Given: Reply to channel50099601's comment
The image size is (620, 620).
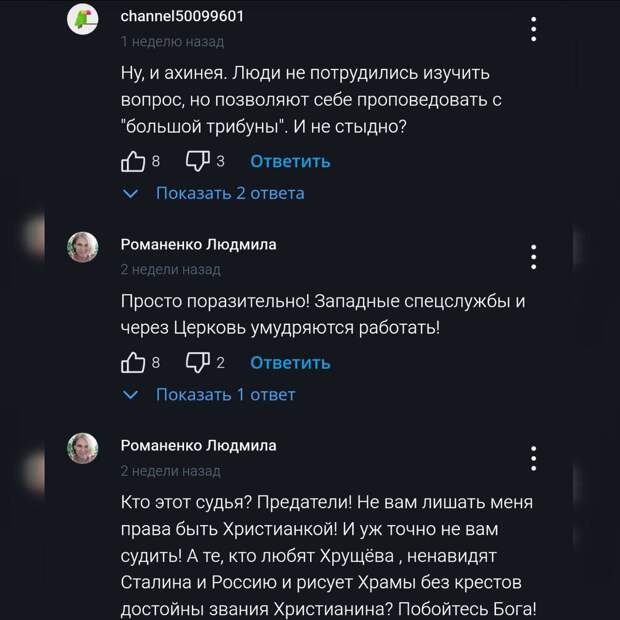Looking at the screenshot, I should click(x=290, y=161).
